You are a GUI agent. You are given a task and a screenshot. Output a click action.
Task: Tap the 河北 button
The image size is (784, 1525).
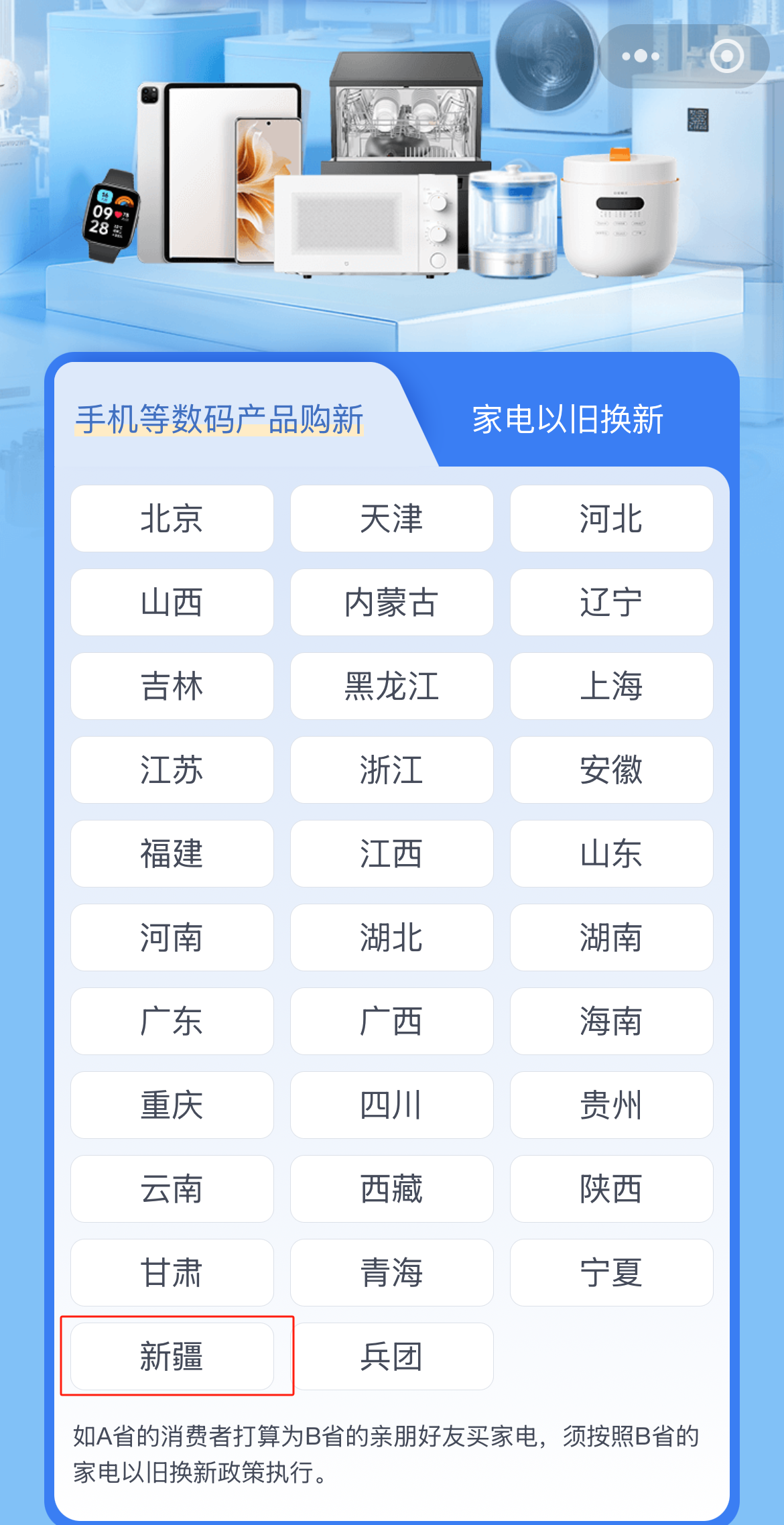click(x=611, y=519)
